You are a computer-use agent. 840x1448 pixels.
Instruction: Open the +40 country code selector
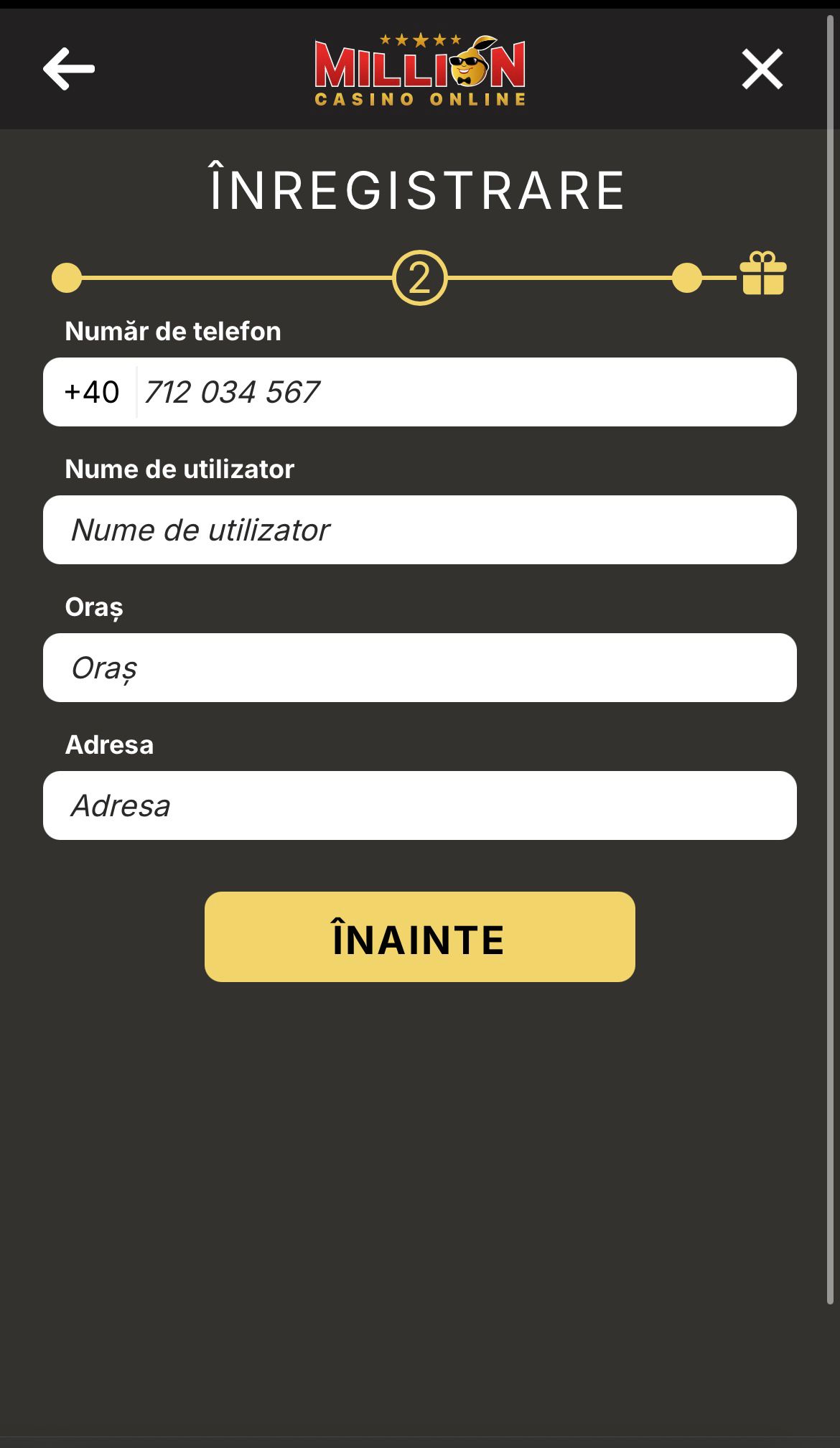pyautogui.click(x=93, y=392)
